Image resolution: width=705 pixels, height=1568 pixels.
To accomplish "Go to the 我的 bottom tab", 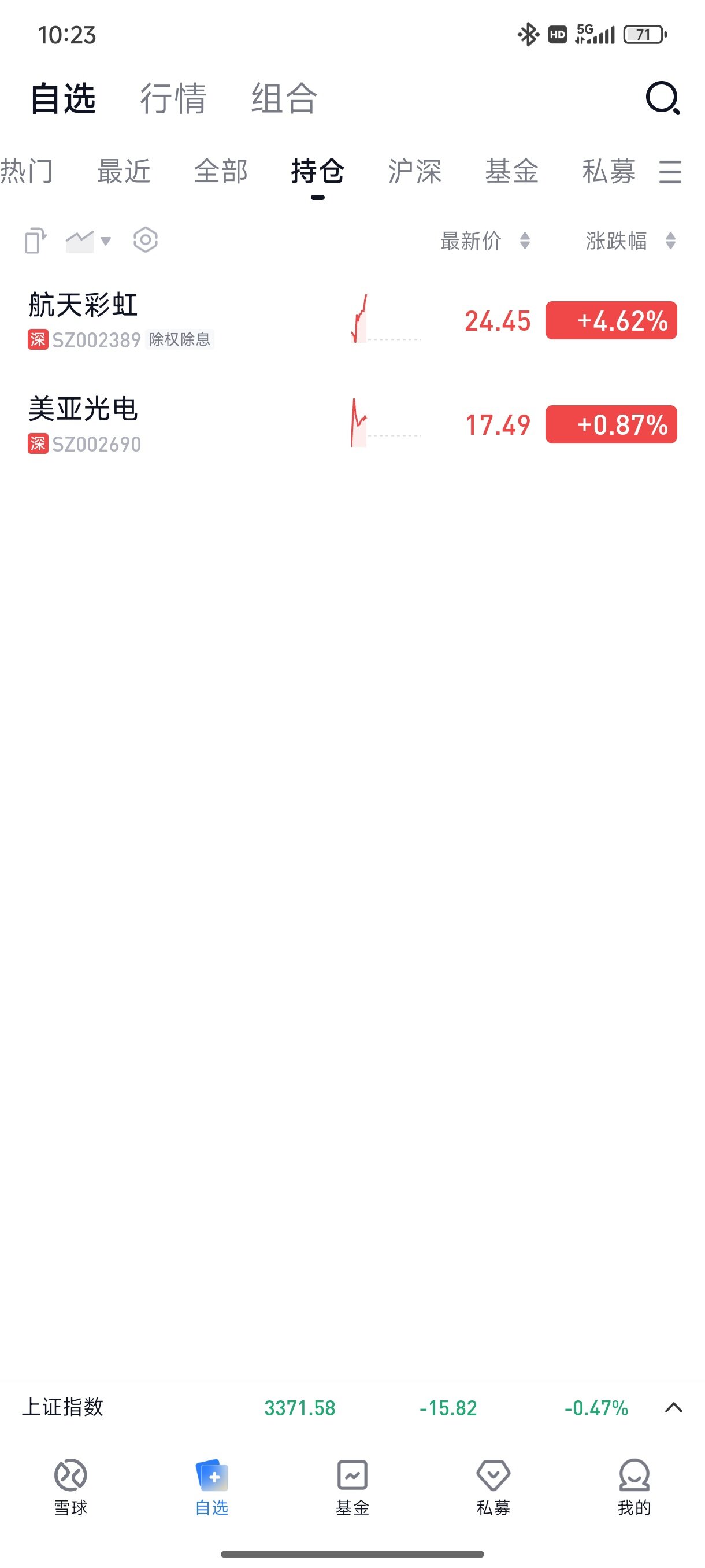I will pyautogui.click(x=634, y=1487).
